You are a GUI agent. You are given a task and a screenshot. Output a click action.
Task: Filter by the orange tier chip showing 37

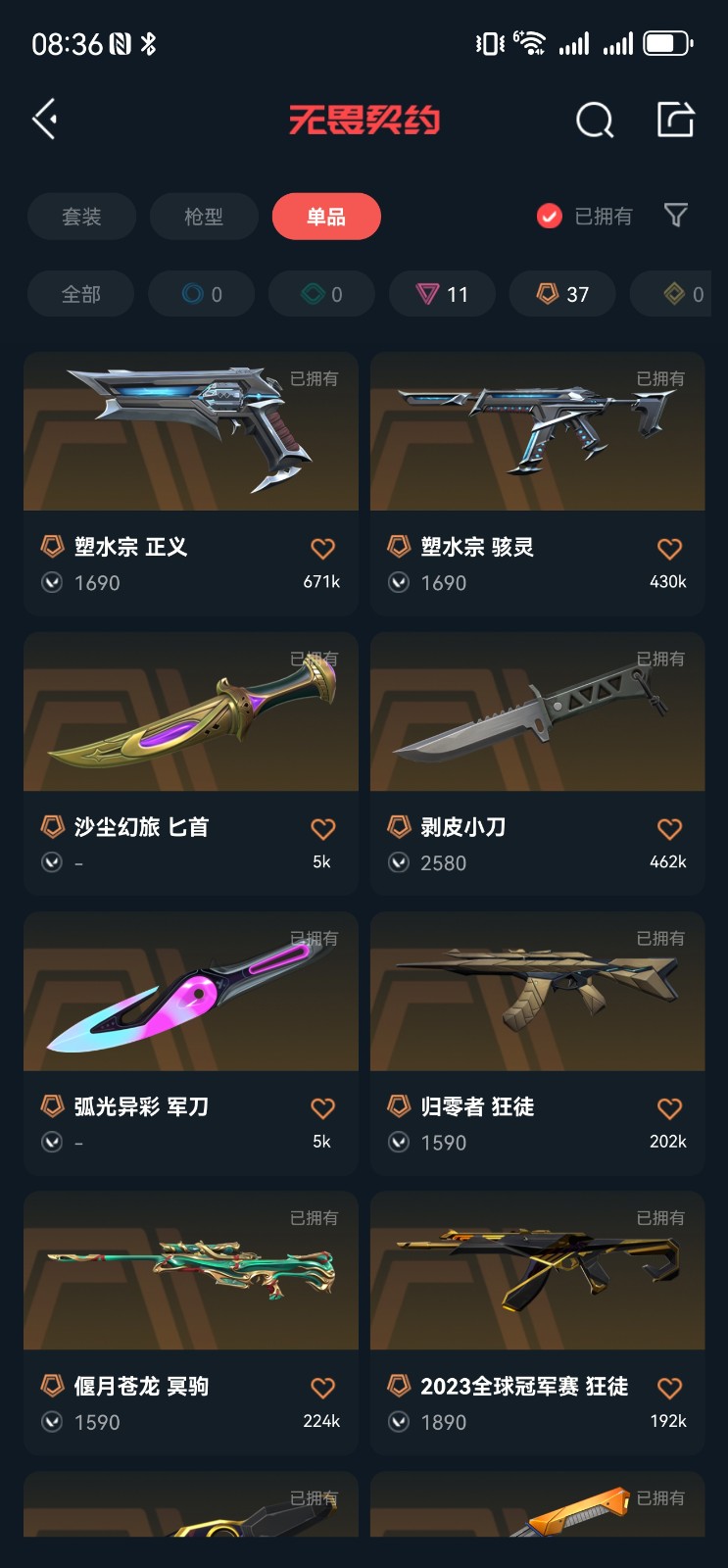(562, 294)
